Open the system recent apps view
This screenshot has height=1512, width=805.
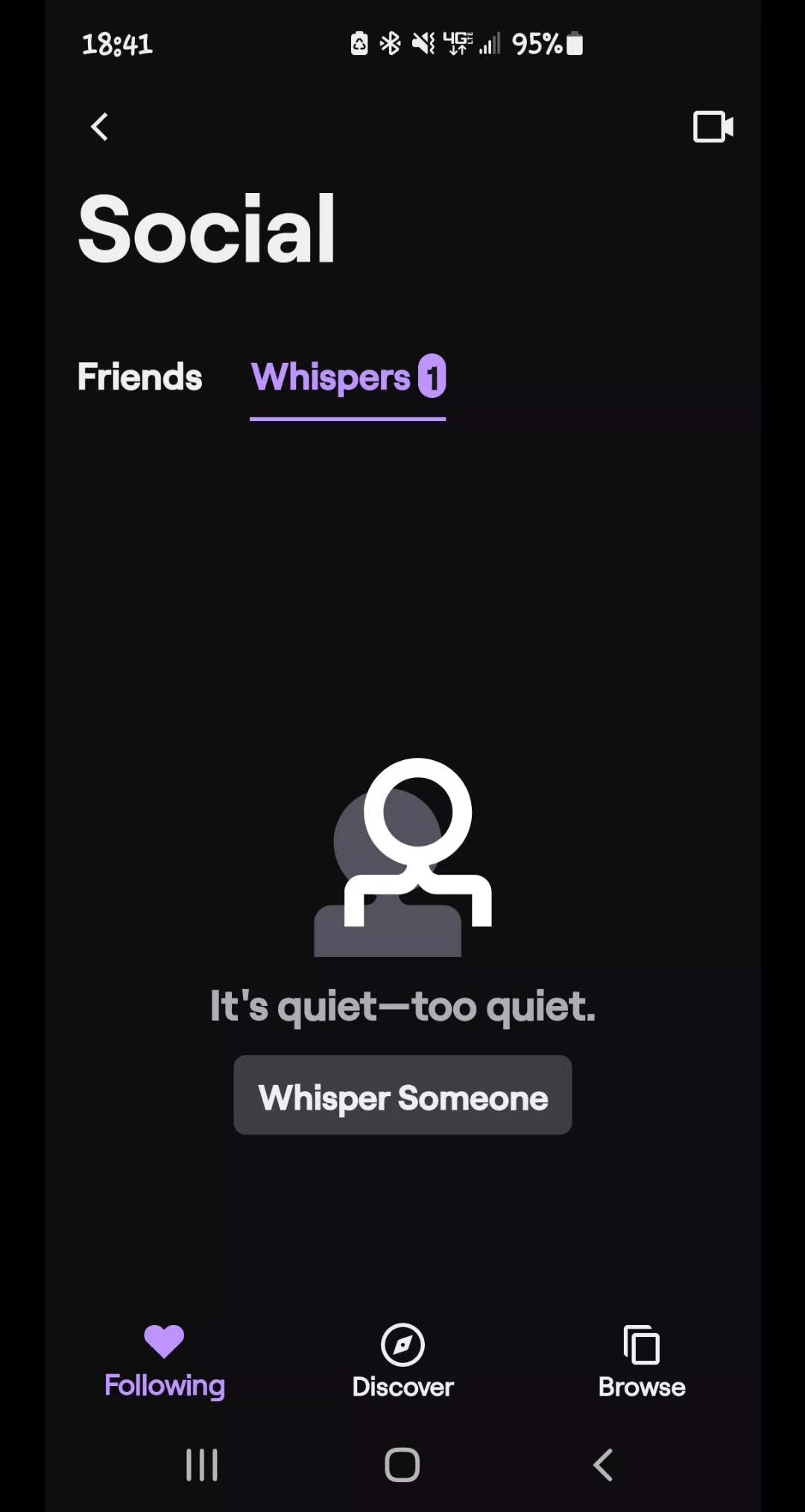pos(201,1465)
